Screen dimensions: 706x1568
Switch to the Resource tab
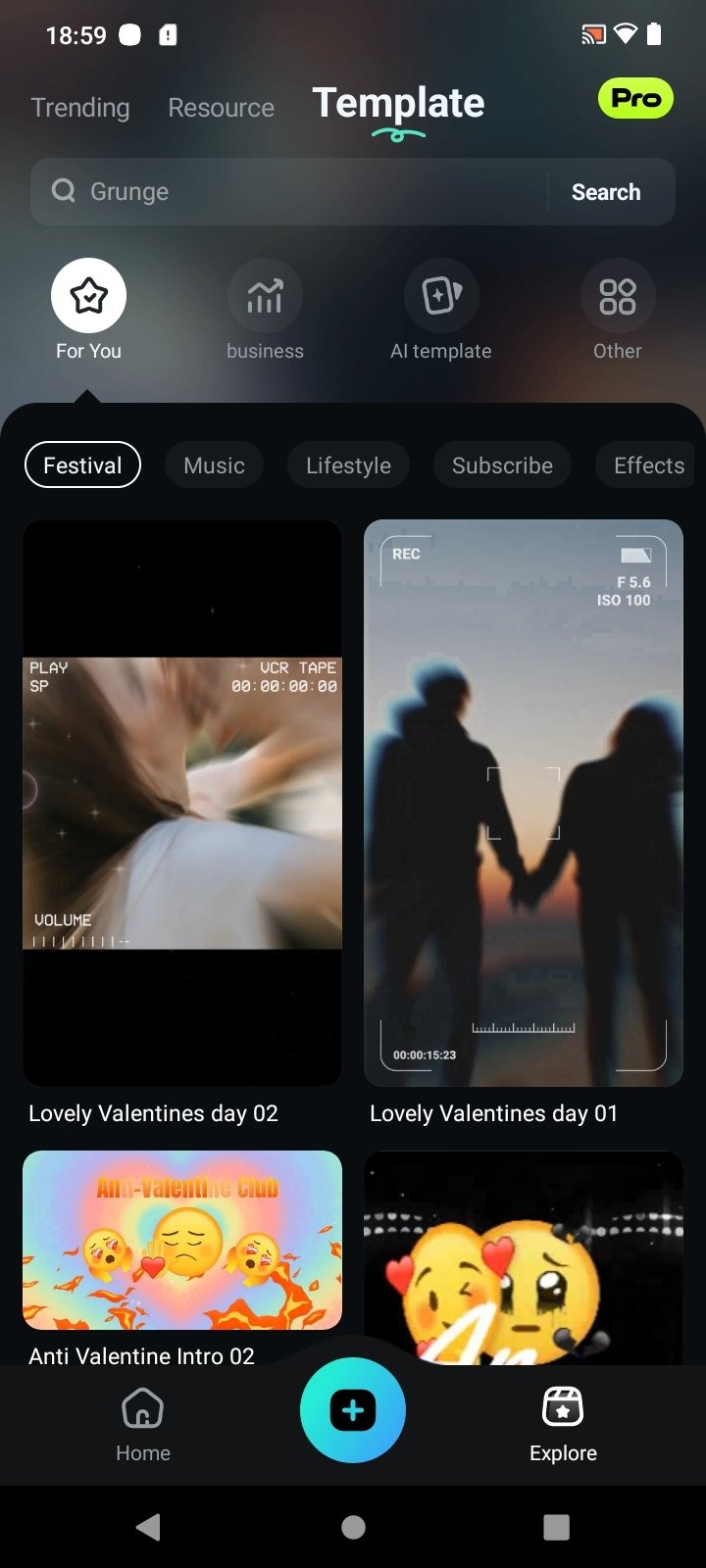pos(221,108)
